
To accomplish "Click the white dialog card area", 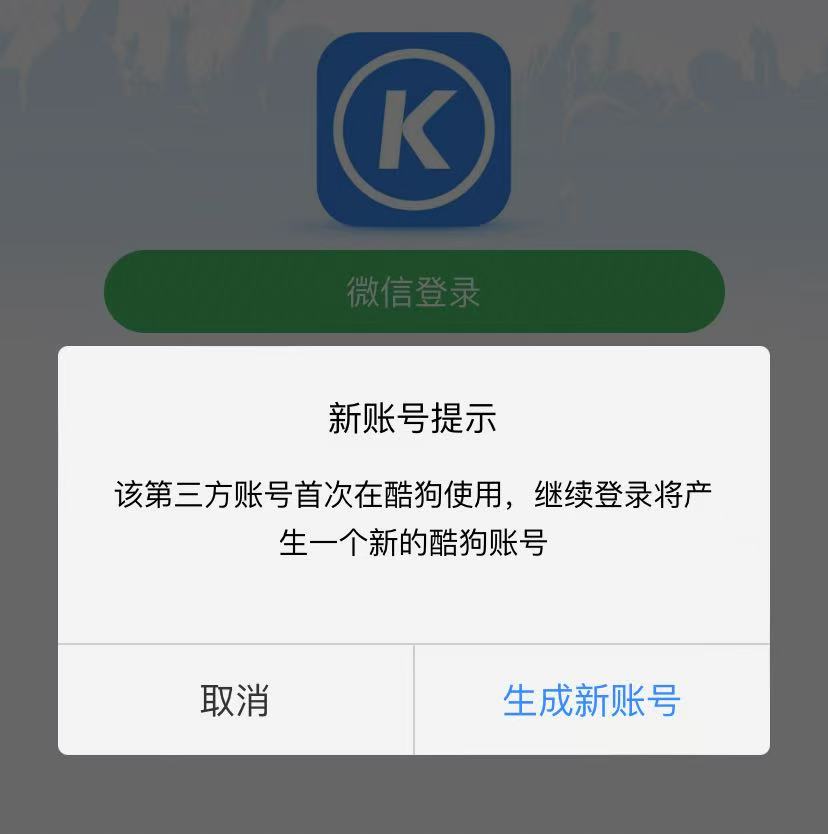I will [x=414, y=600].
